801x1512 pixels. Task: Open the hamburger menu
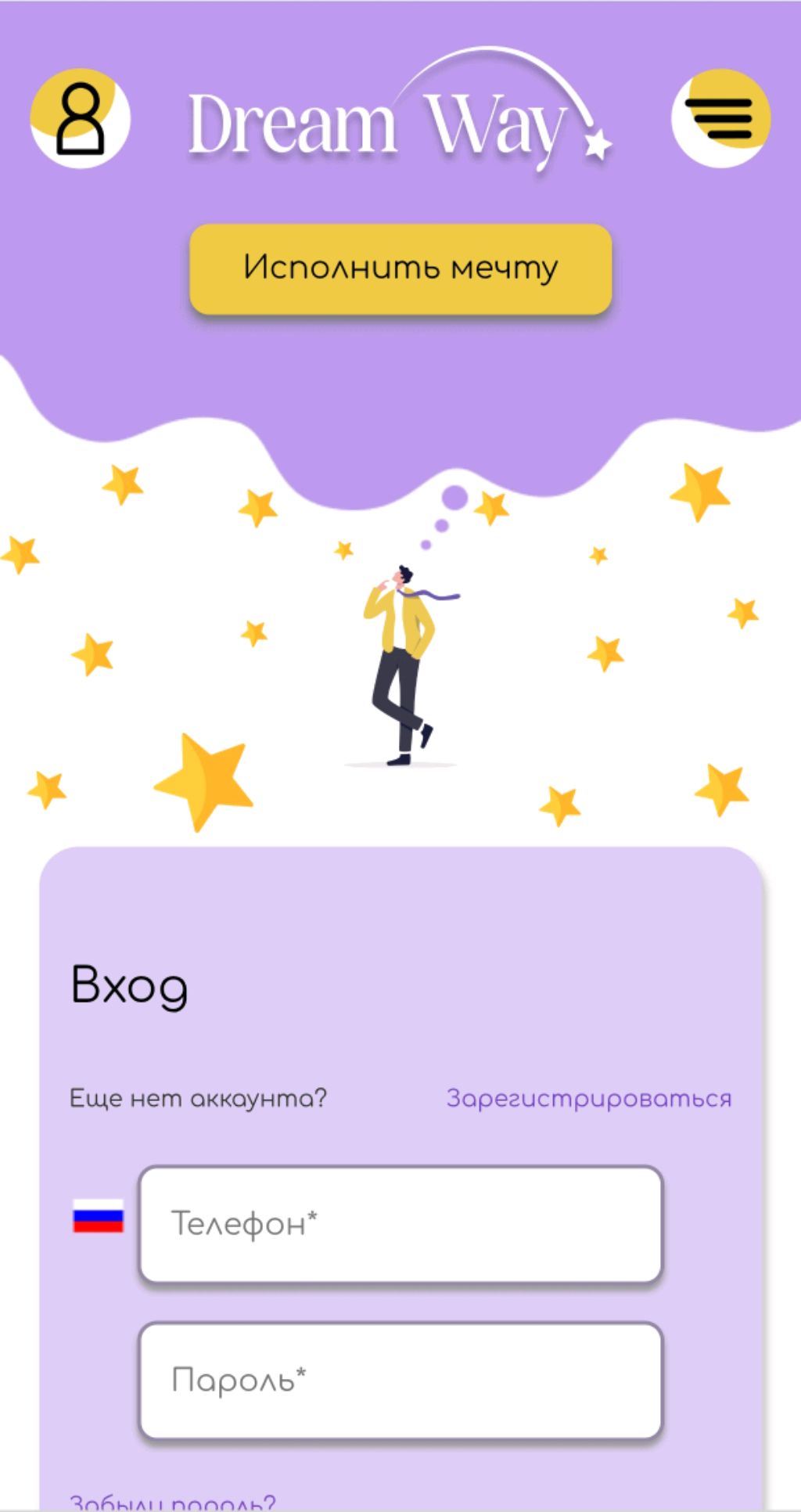[x=720, y=119]
